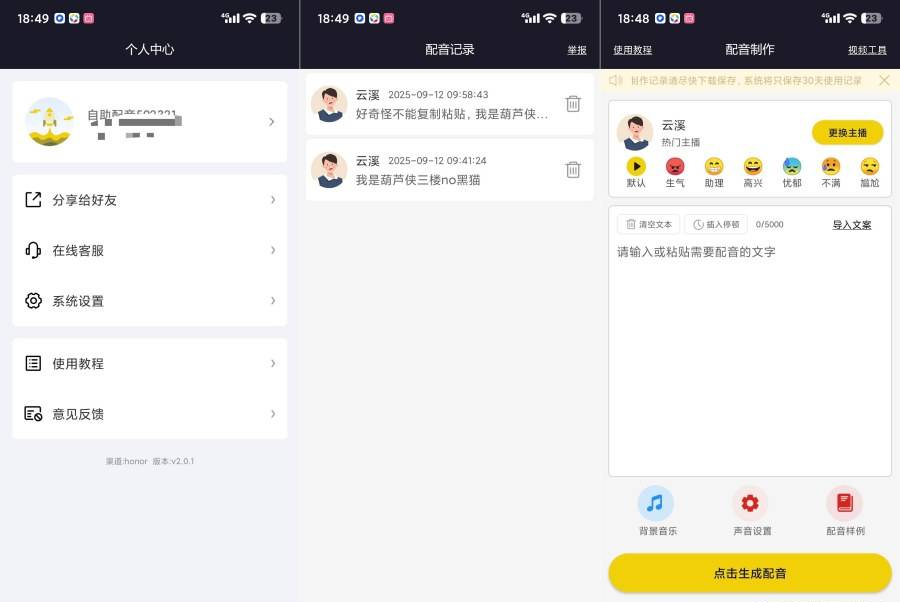Choose the 高兴 emotion
The image size is (900, 602).
[753, 172]
